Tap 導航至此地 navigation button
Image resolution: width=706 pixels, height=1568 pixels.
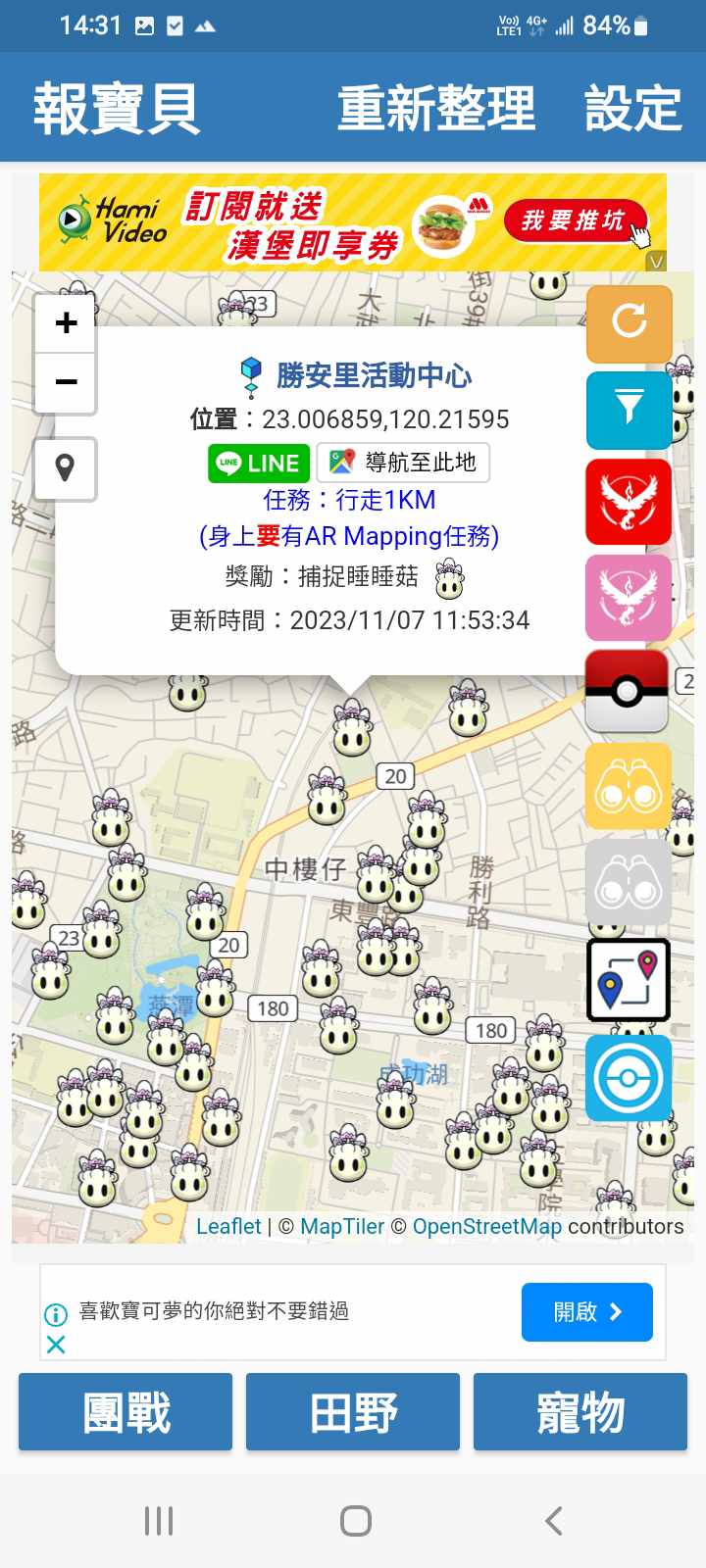coord(403,463)
